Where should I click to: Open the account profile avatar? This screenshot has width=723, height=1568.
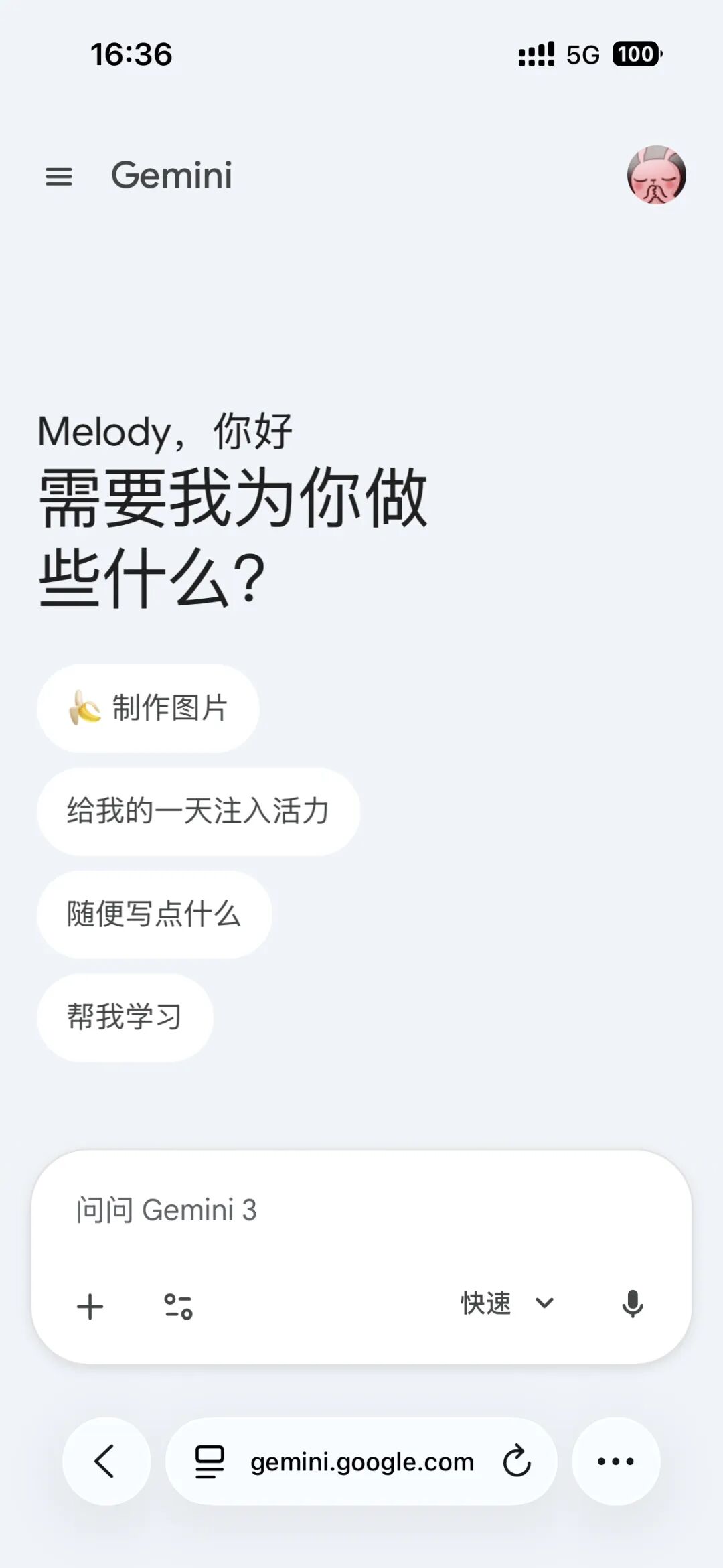point(656,175)
